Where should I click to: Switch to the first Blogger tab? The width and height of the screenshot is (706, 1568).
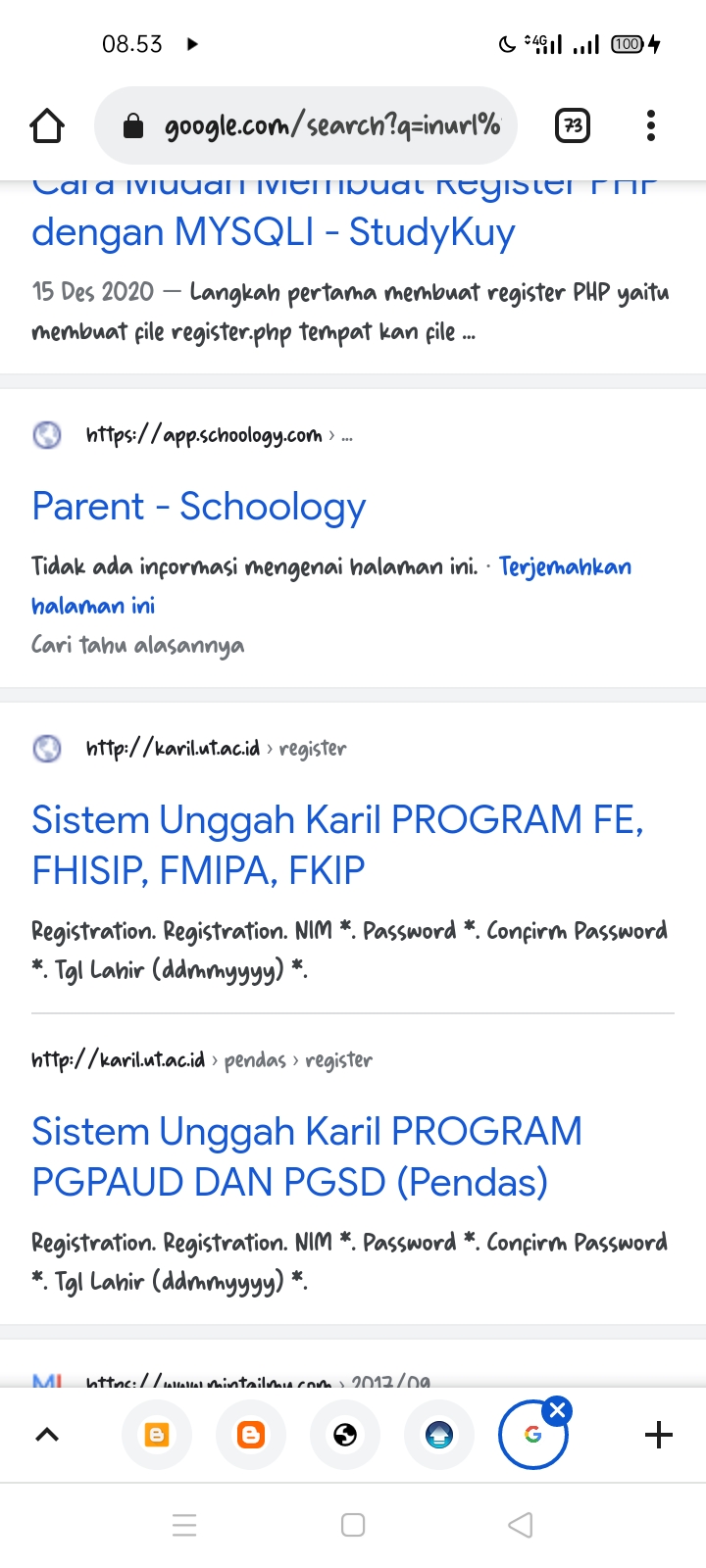pos(157,1435)
